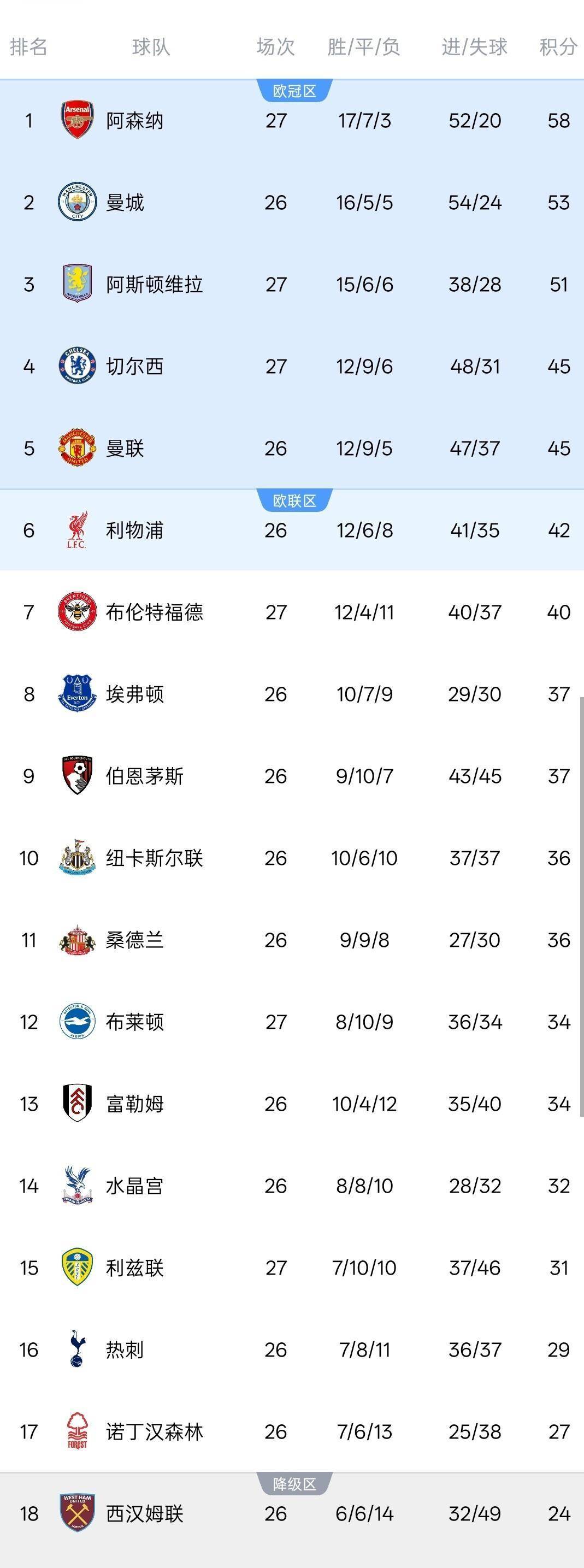Open West Ham United (西汉姆联) team page

pos(144,1514)
